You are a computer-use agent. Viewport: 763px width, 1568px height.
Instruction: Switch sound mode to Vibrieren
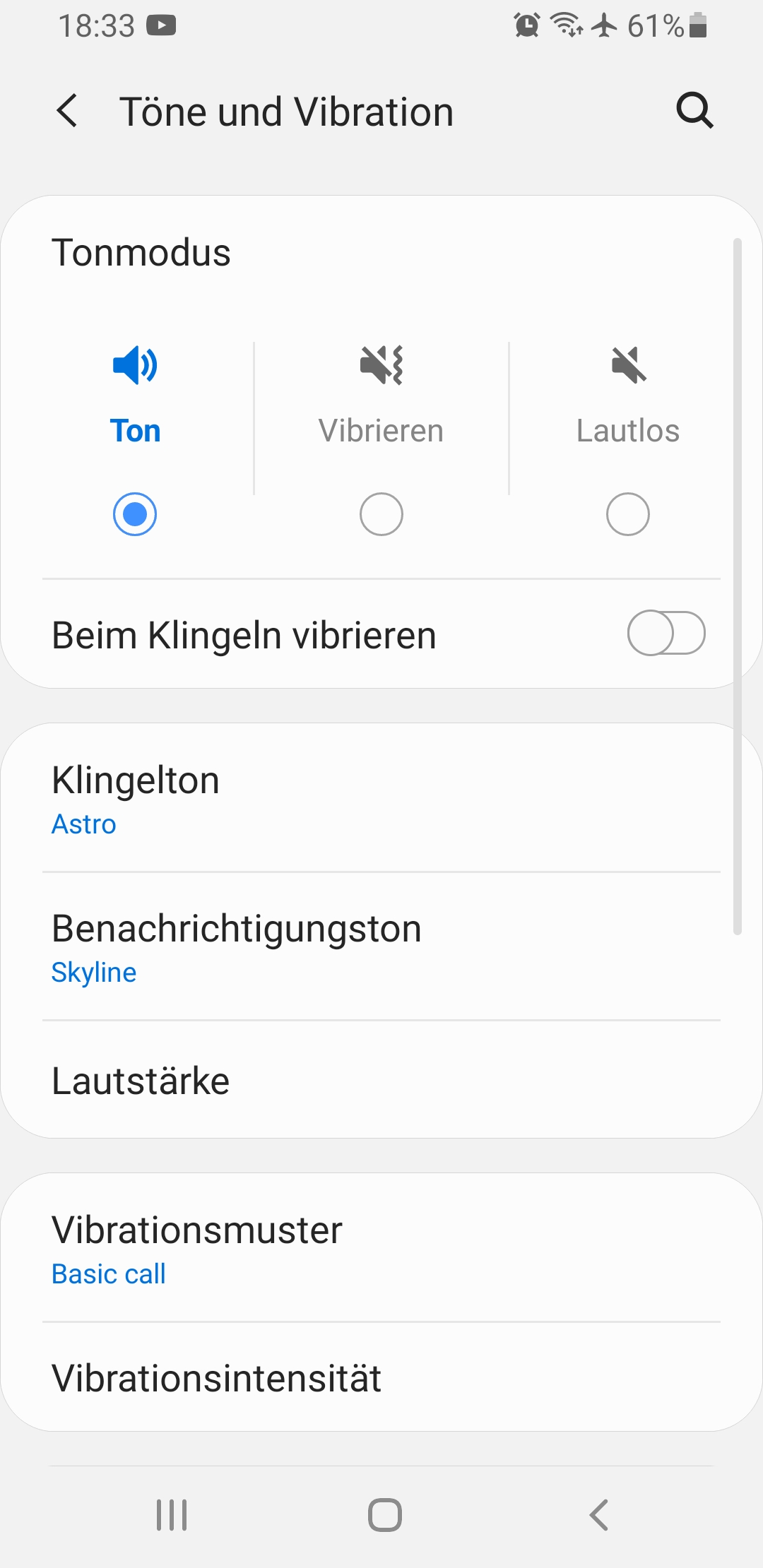click(x=381, y=513)
